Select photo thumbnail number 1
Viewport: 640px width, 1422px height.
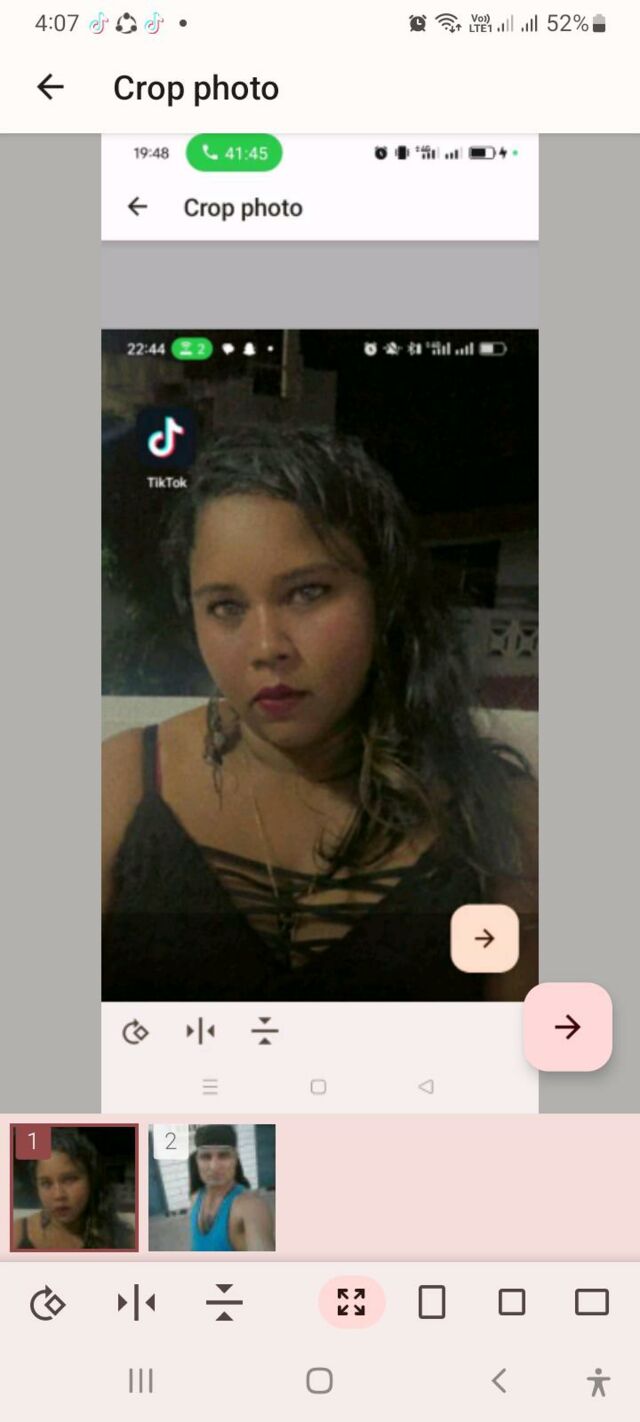74,1187
